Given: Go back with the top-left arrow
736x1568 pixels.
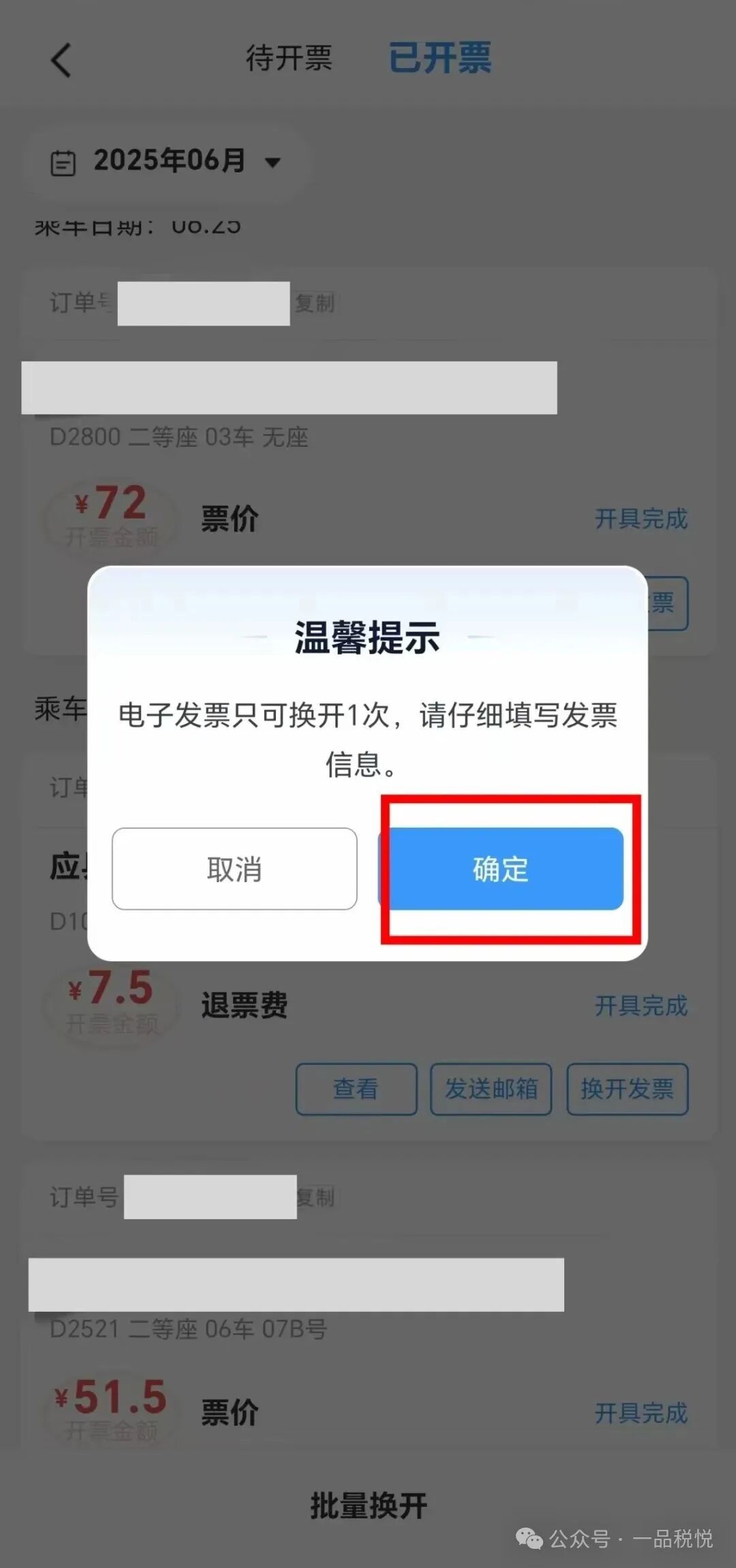Looking at the screenshot, I should point(61,60).
